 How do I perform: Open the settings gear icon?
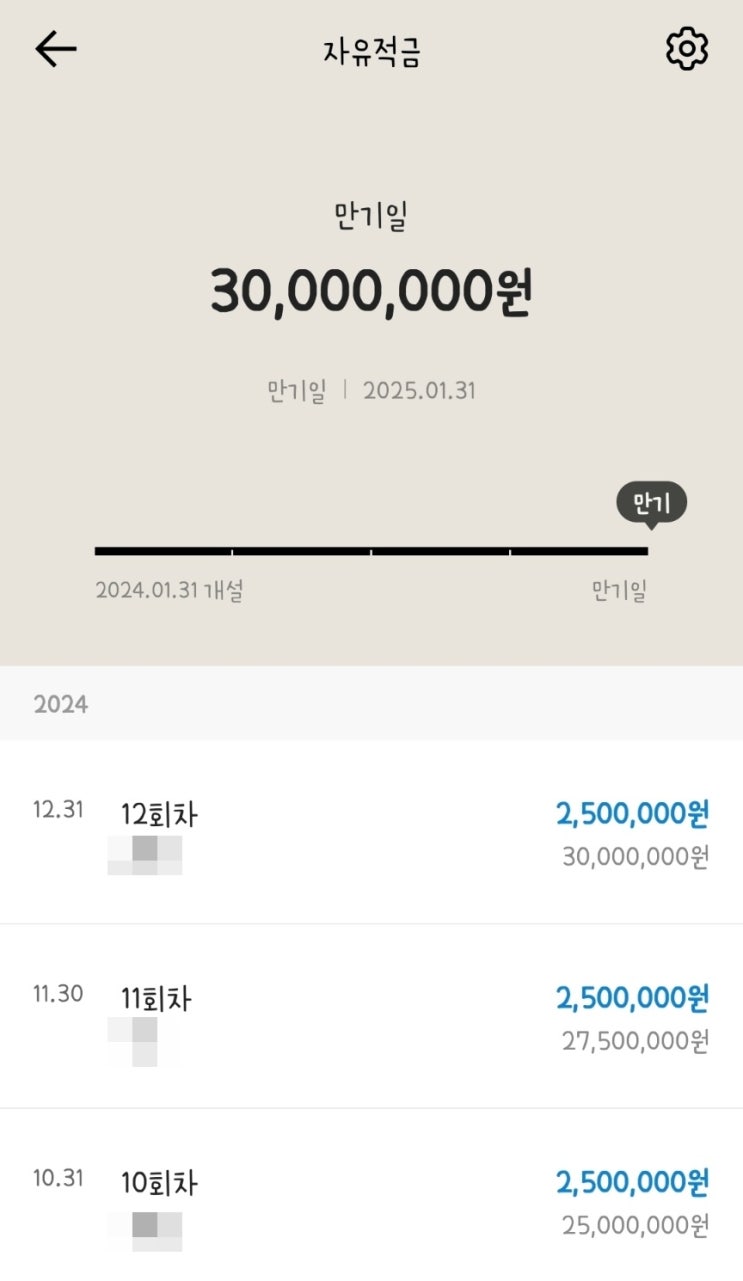687,49
